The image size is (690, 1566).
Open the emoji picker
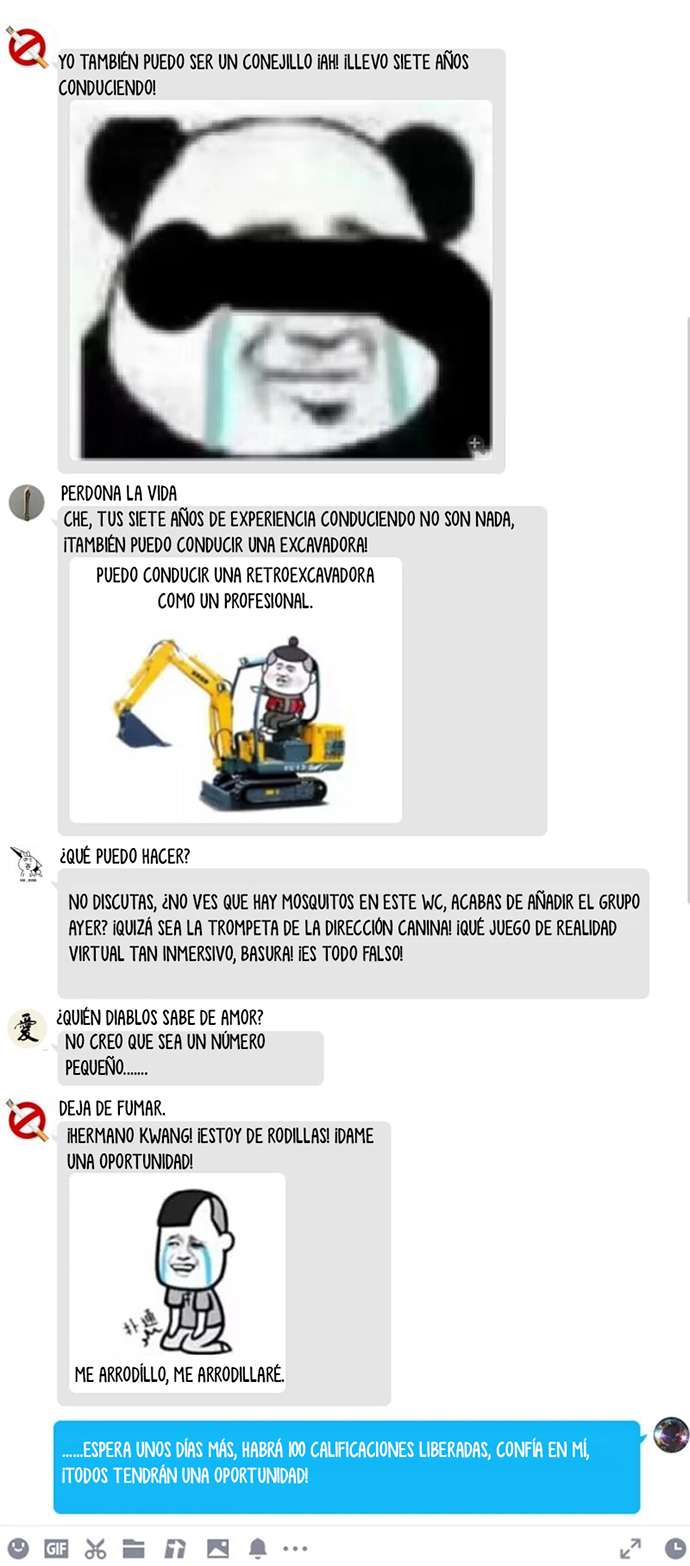(x=17, y=1548)
